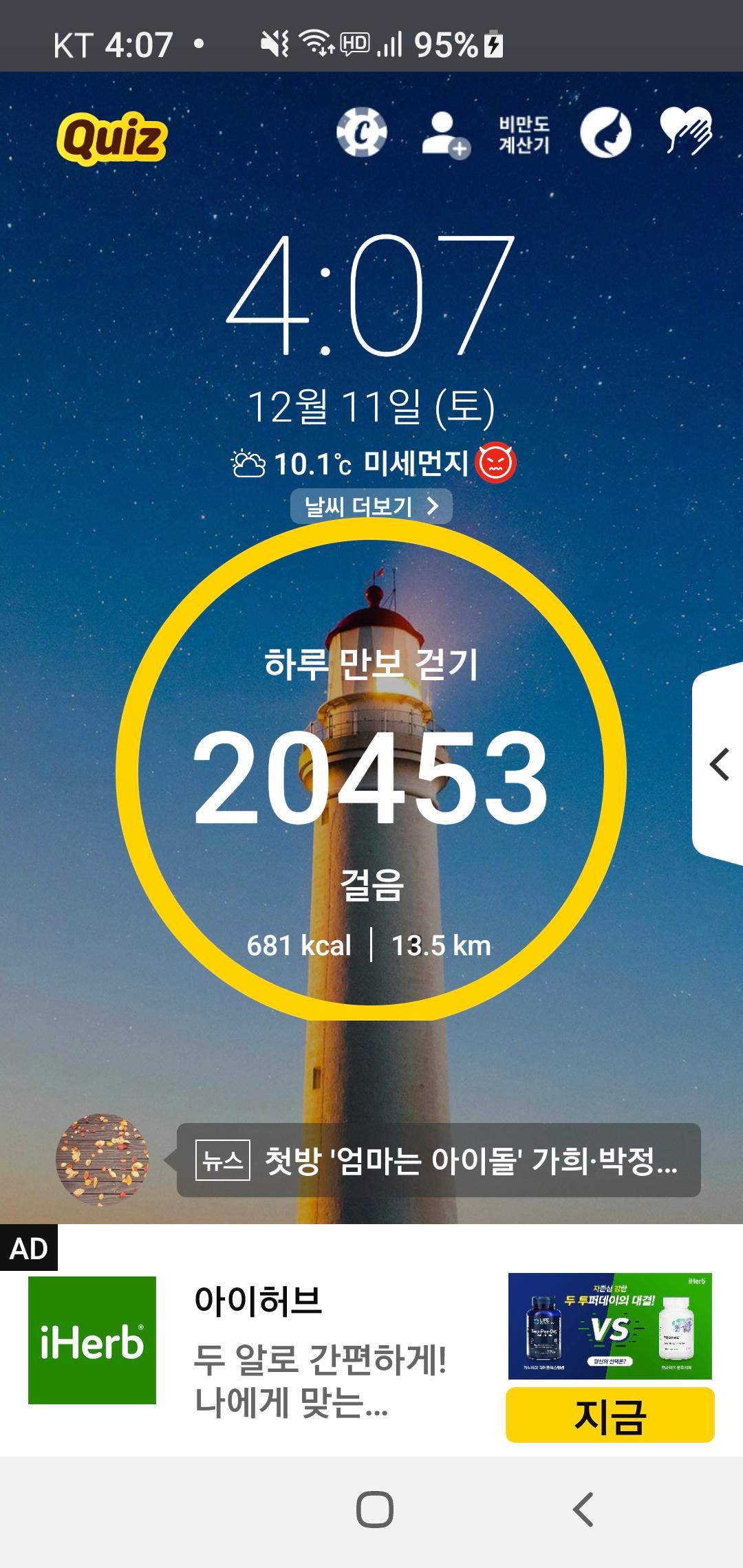Go to the home screen
Viewport: 743px width, 1568px height.
point(375,1510)
